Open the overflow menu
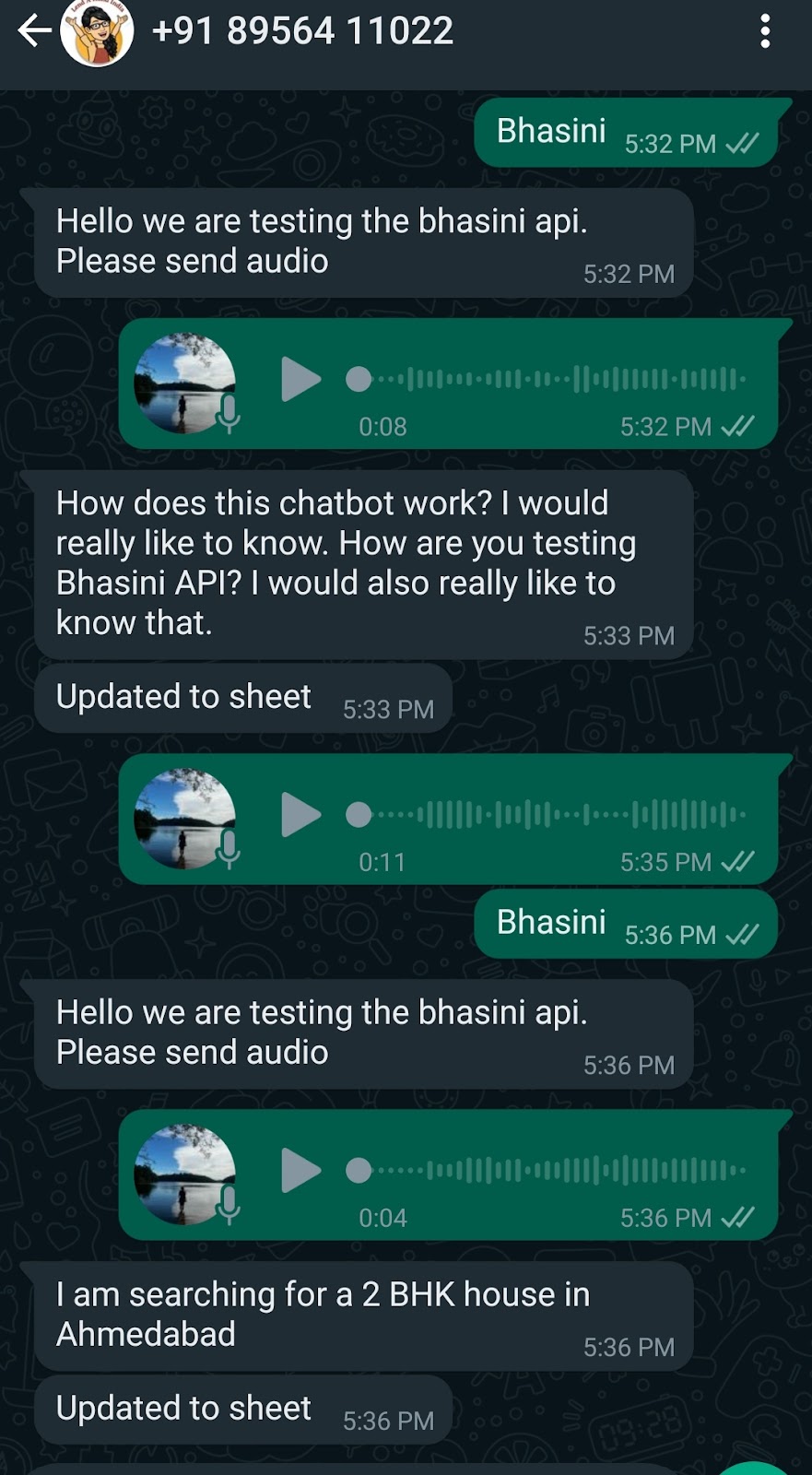This screenshot has width=812, height=1475. [x=764, y=31]
